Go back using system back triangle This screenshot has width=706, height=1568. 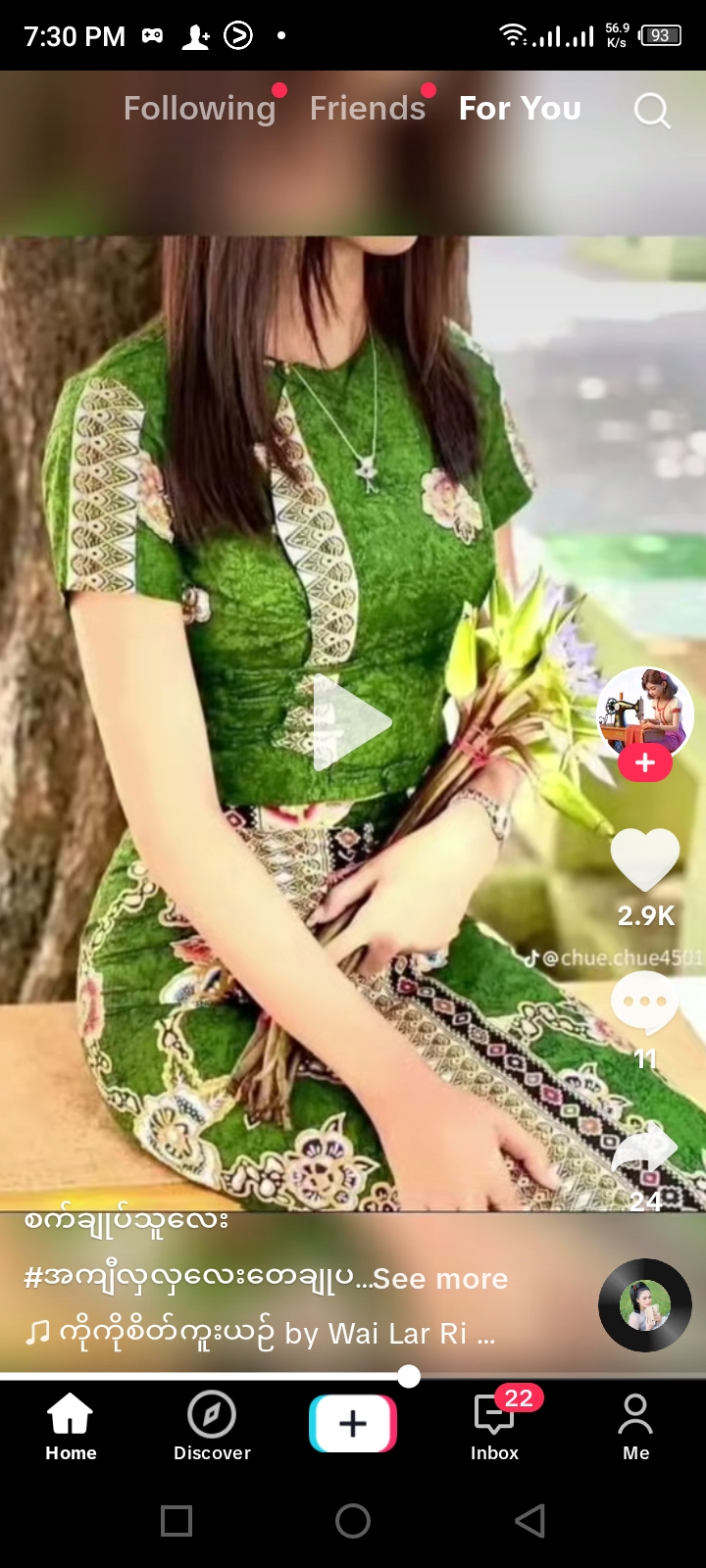[x=529, y=1521]
